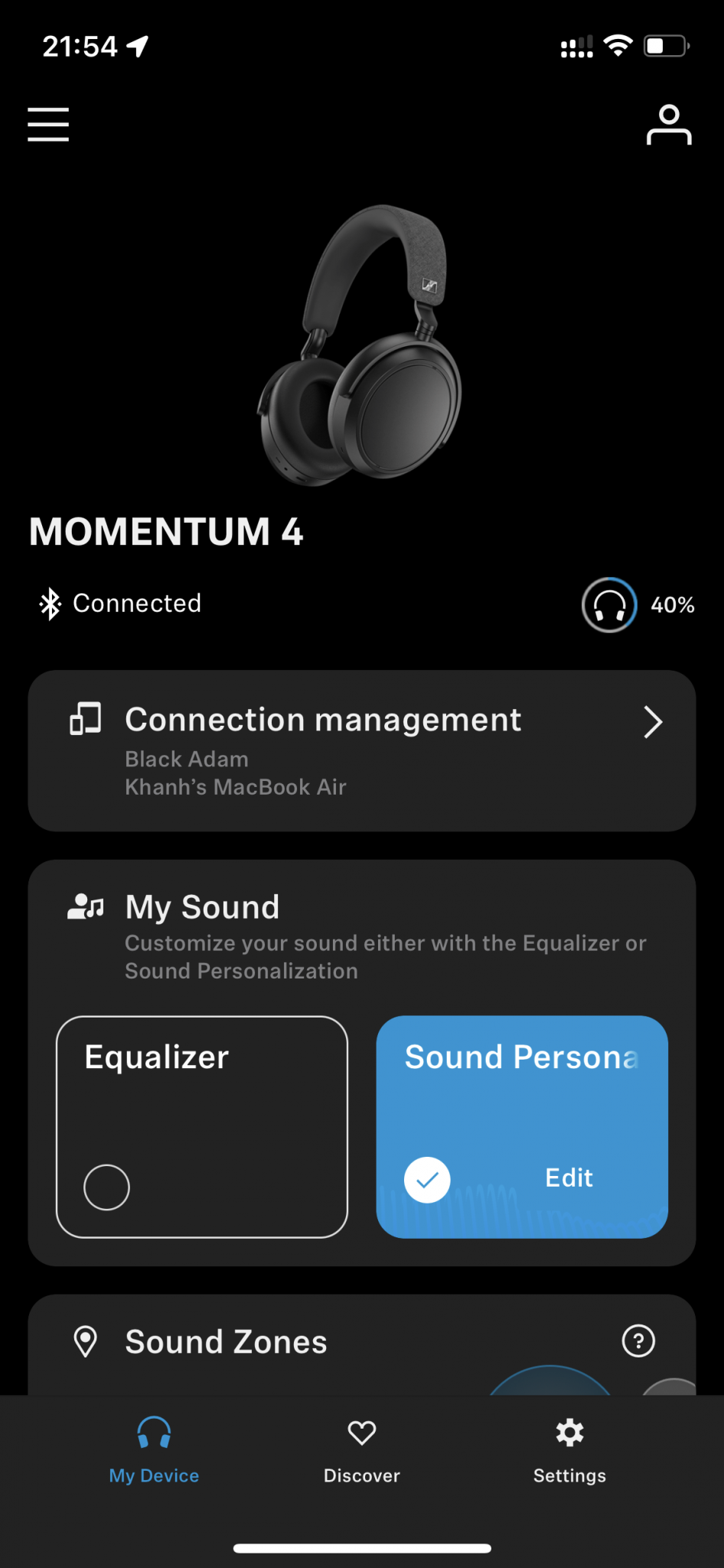
Task: Open the hamburger menu
Action: pos(48,124)
